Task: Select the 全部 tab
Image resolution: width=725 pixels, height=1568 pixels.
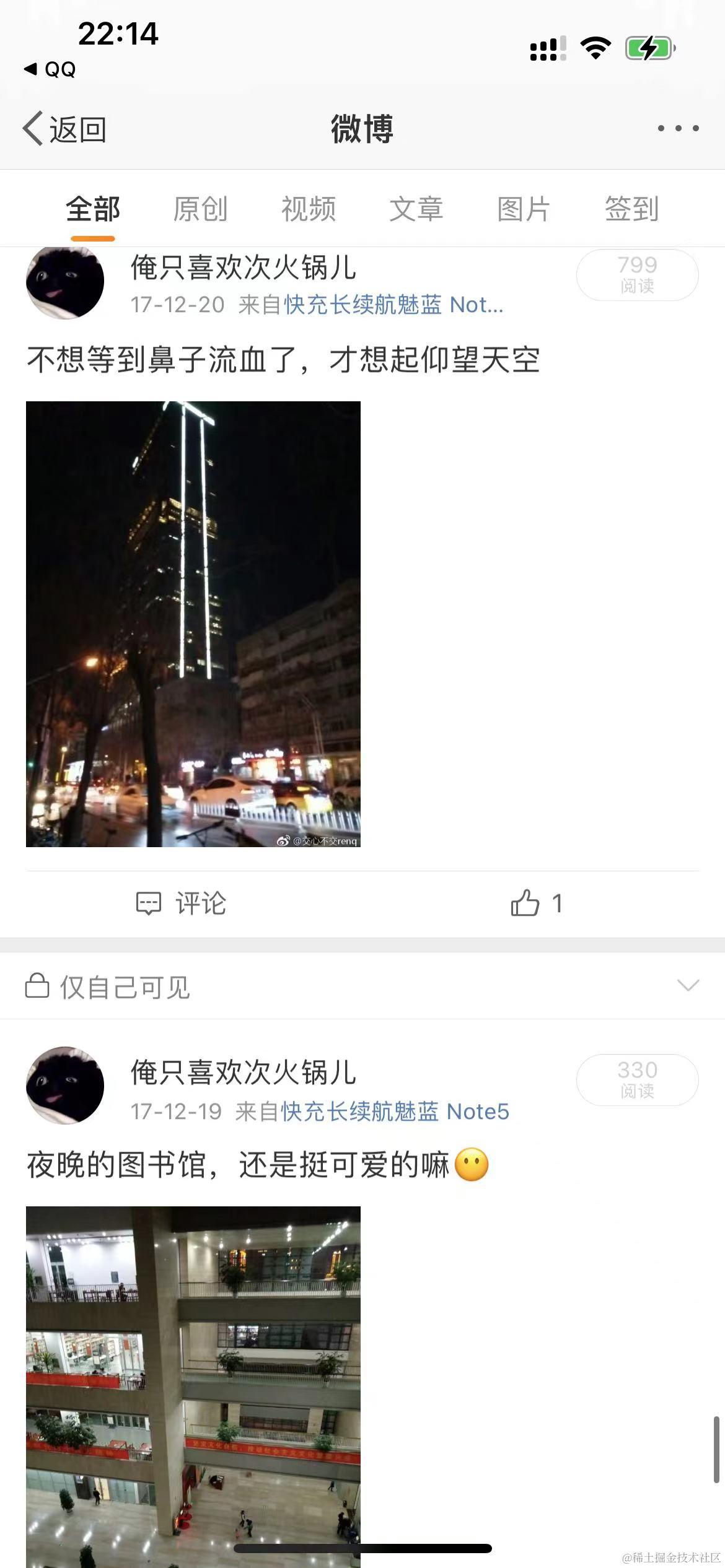Action: pos(93,209)
